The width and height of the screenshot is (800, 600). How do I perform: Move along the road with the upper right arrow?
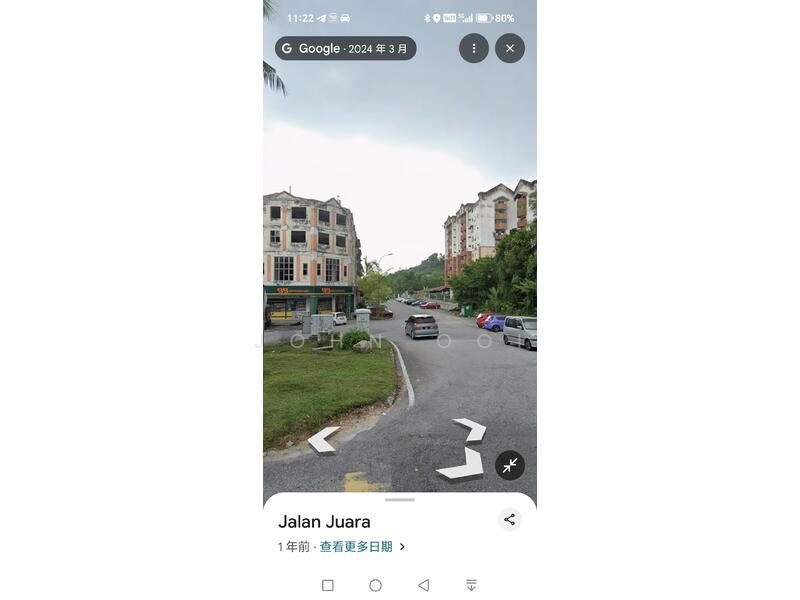click(x=470, y=429)
